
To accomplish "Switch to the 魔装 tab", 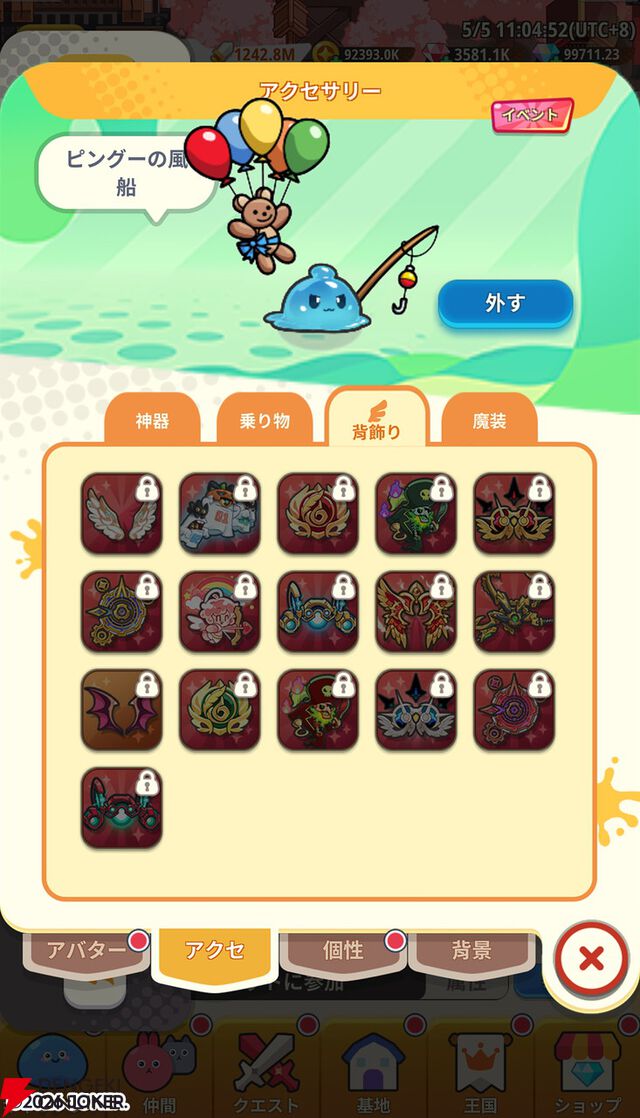I will (x=489, y=421).
